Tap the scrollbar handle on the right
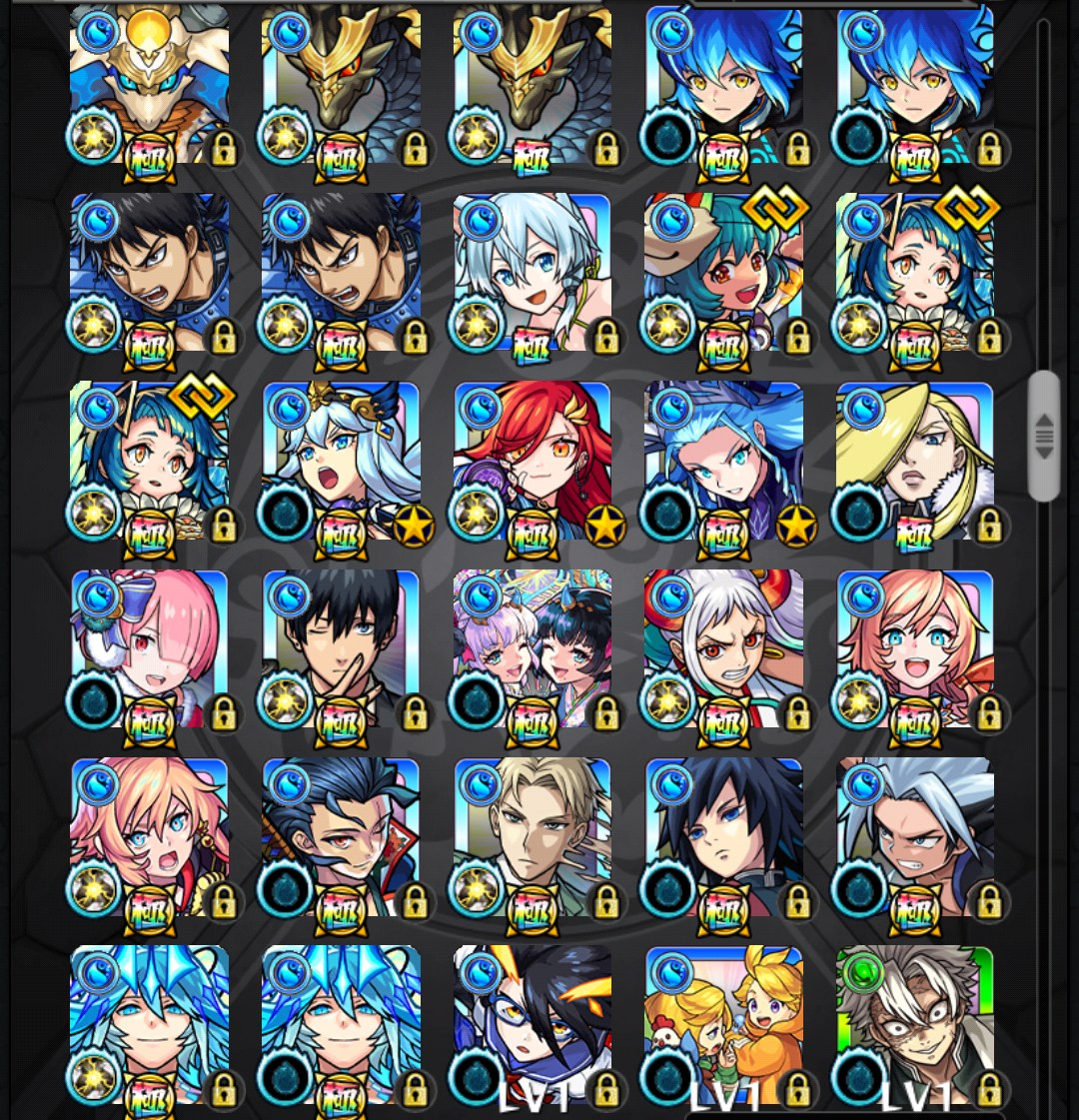This screenshot has width=1079, height=1120. 1043,436
